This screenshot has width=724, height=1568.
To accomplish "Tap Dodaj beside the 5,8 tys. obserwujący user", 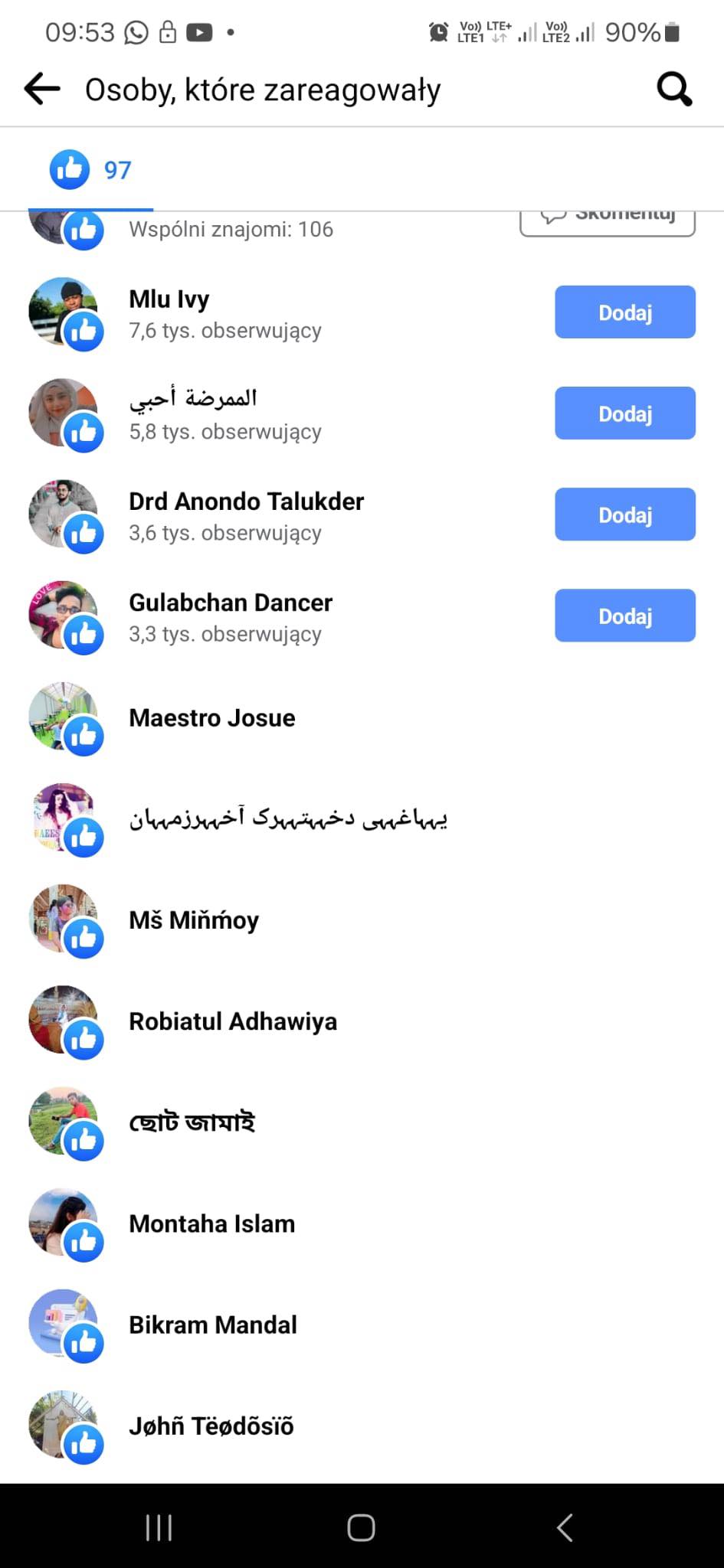I will tap(625, 413).
